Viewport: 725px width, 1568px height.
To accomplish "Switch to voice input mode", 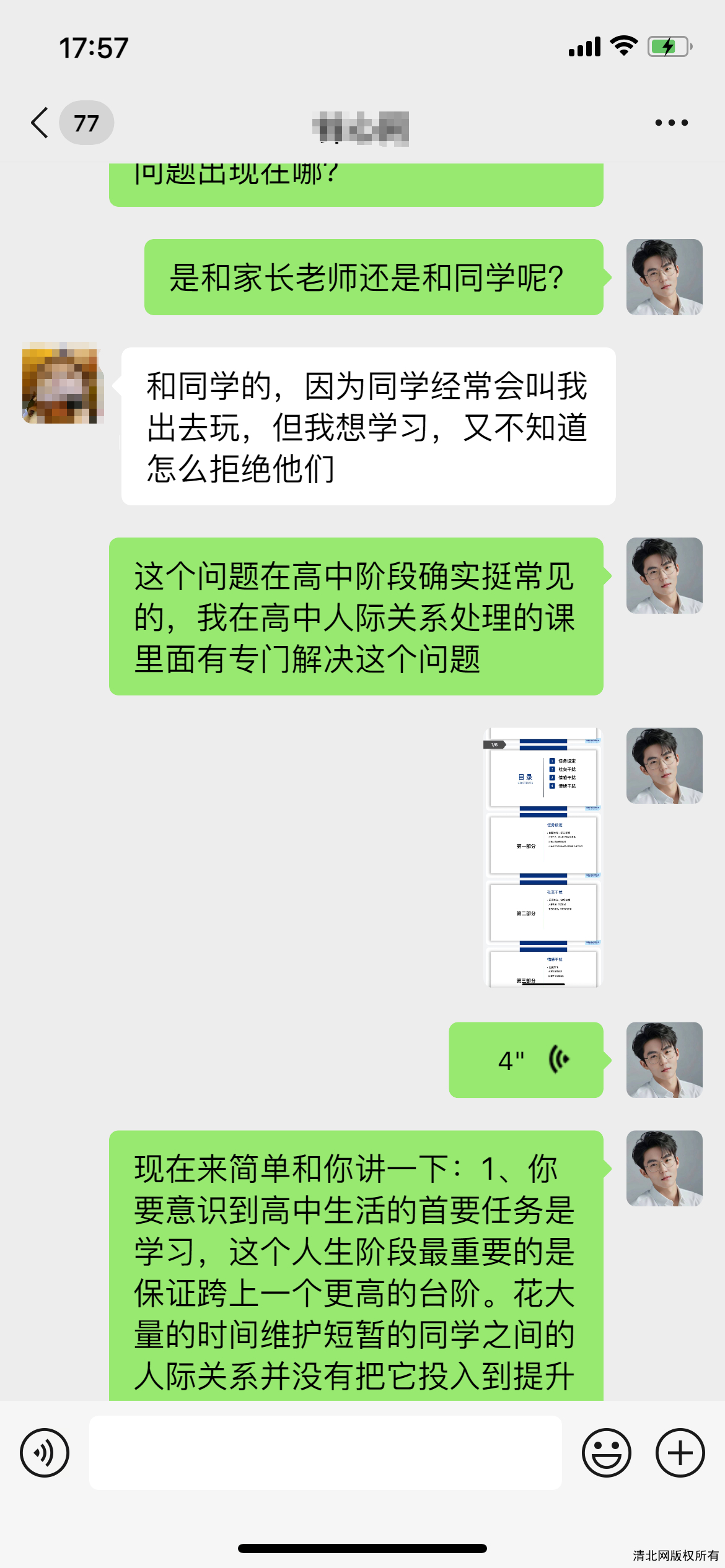I will coord(45,1452).
